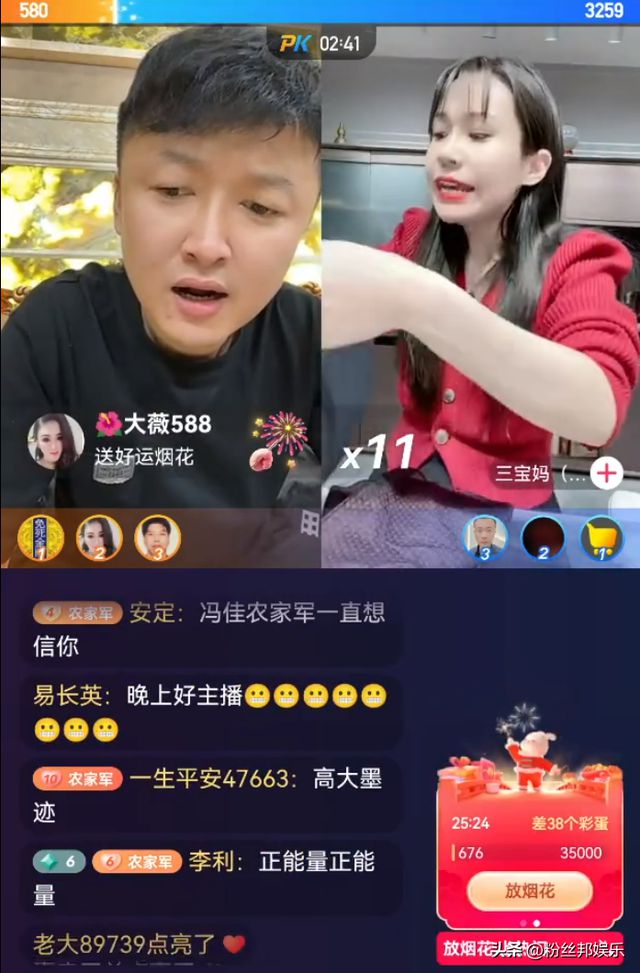The height and width of the screenshot is (973, 640).
Task: Tap 安定's comment with 农家军 badge
Action: tap(208, 629)
